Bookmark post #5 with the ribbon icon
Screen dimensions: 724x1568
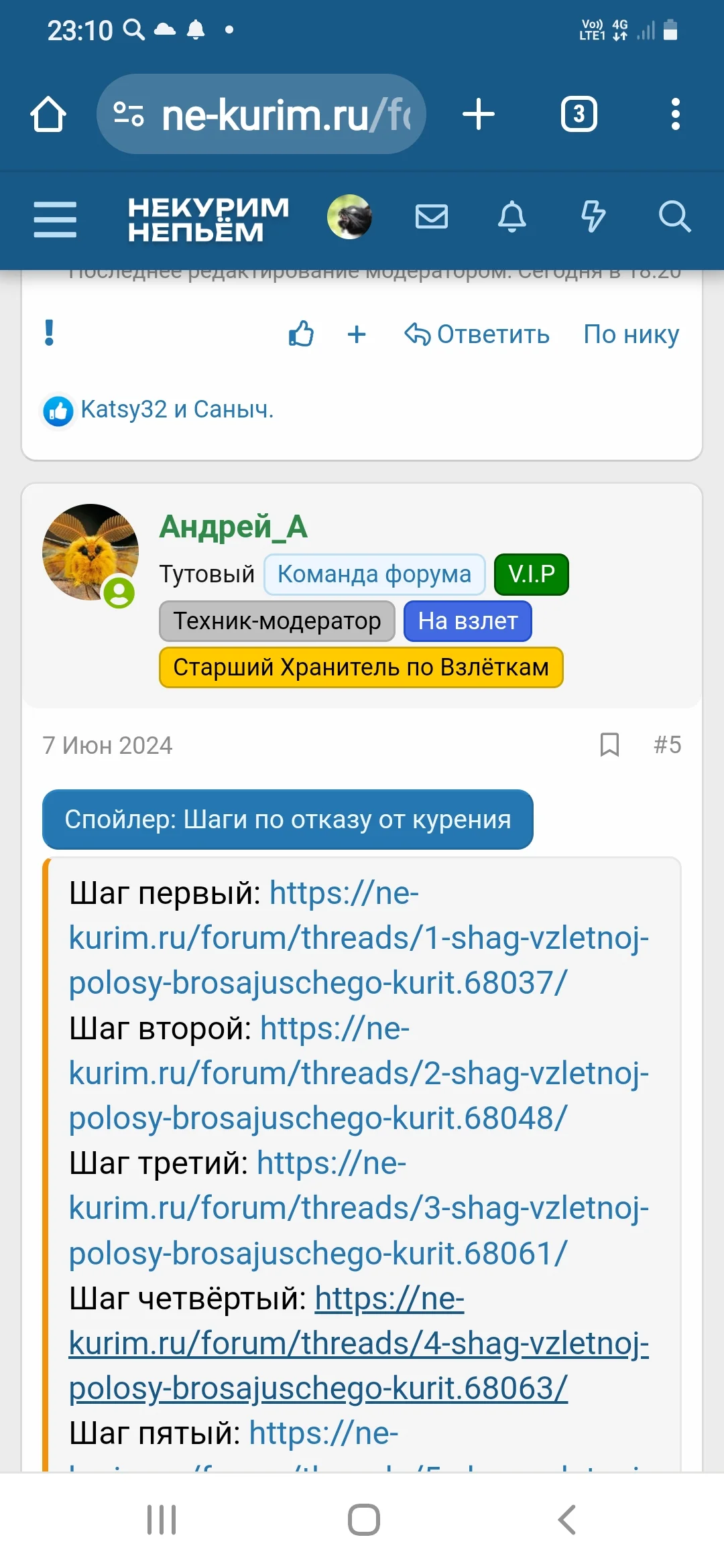[609, 744]
